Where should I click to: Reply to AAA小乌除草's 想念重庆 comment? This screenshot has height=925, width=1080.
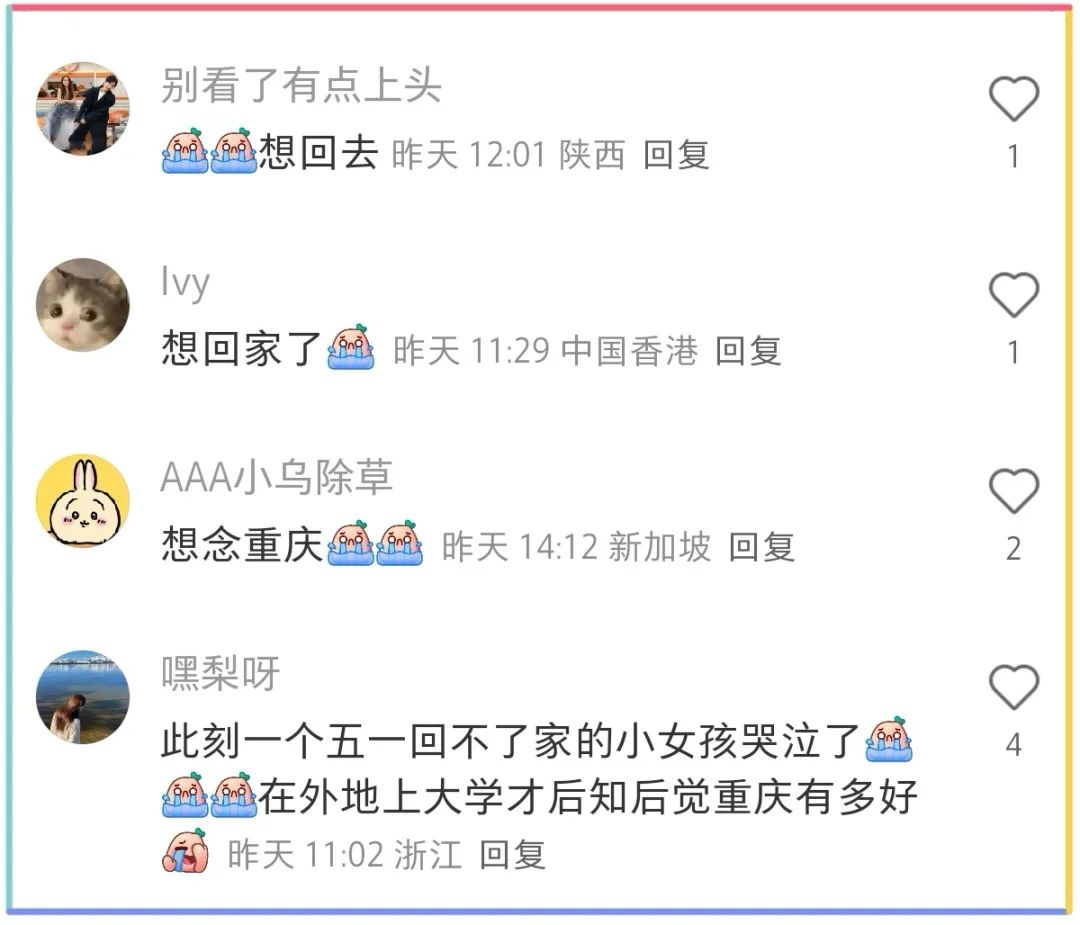tap(761, 546)
